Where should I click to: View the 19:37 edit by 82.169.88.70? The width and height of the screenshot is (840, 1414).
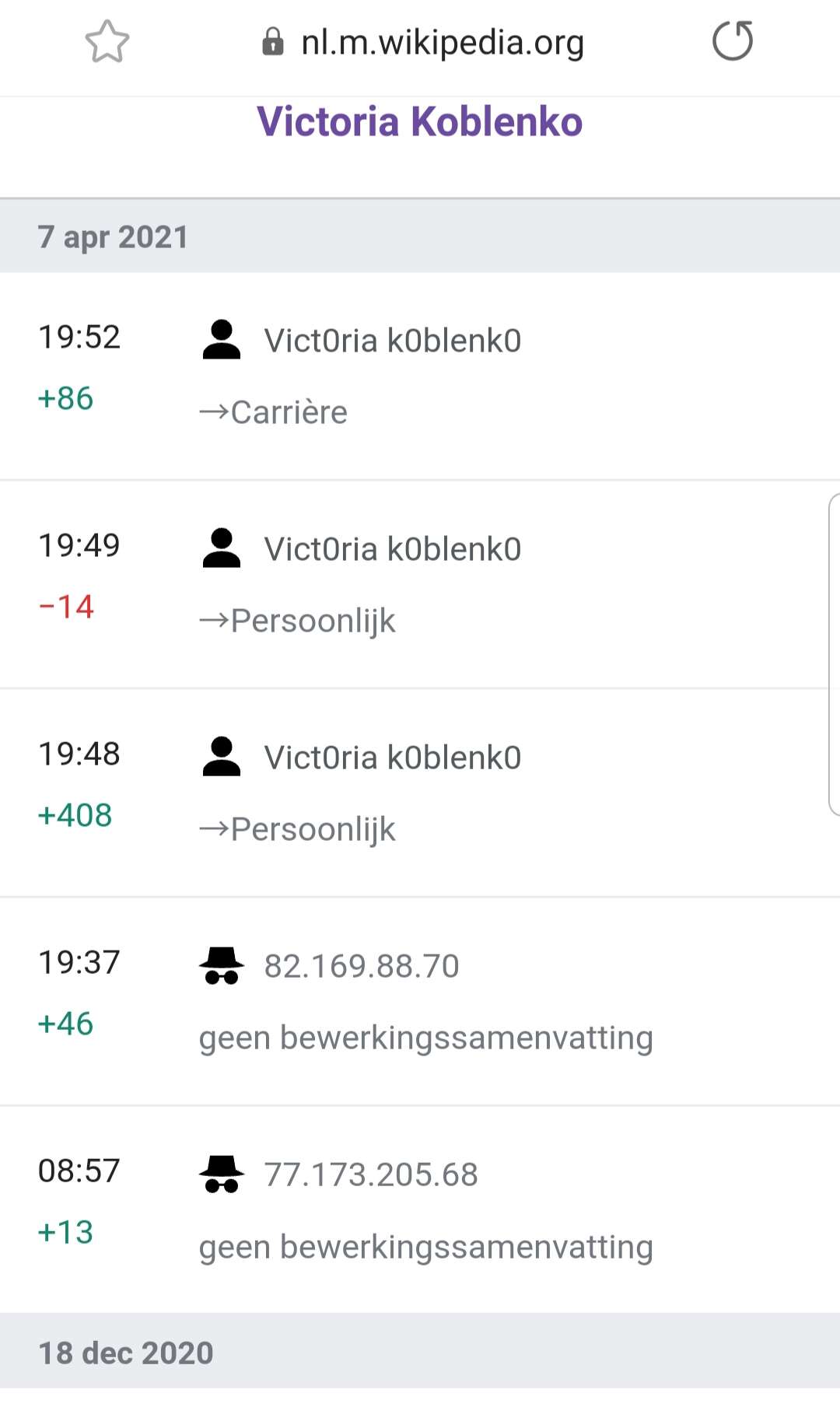(420, 1002)
